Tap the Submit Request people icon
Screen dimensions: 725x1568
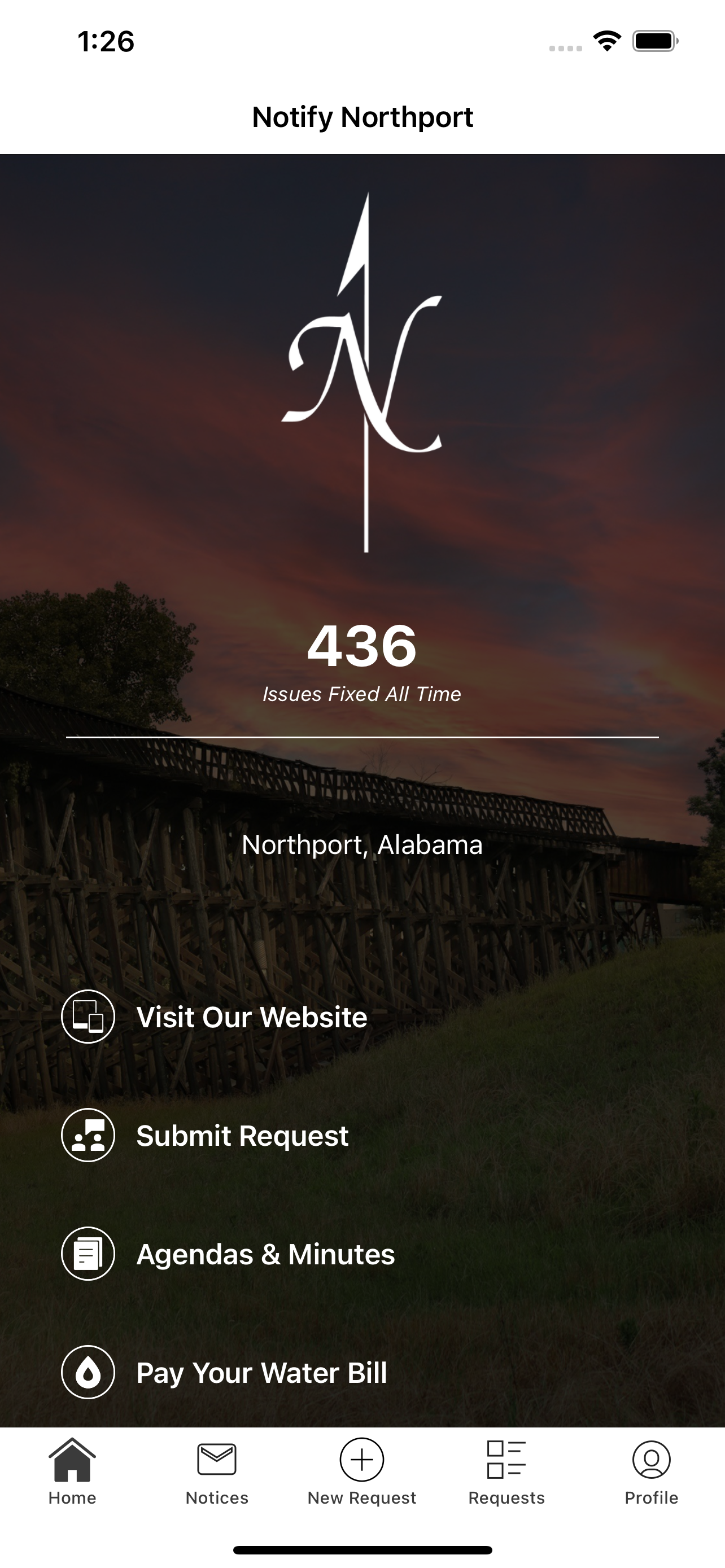pyautogui.click(x=88, y=1136)
